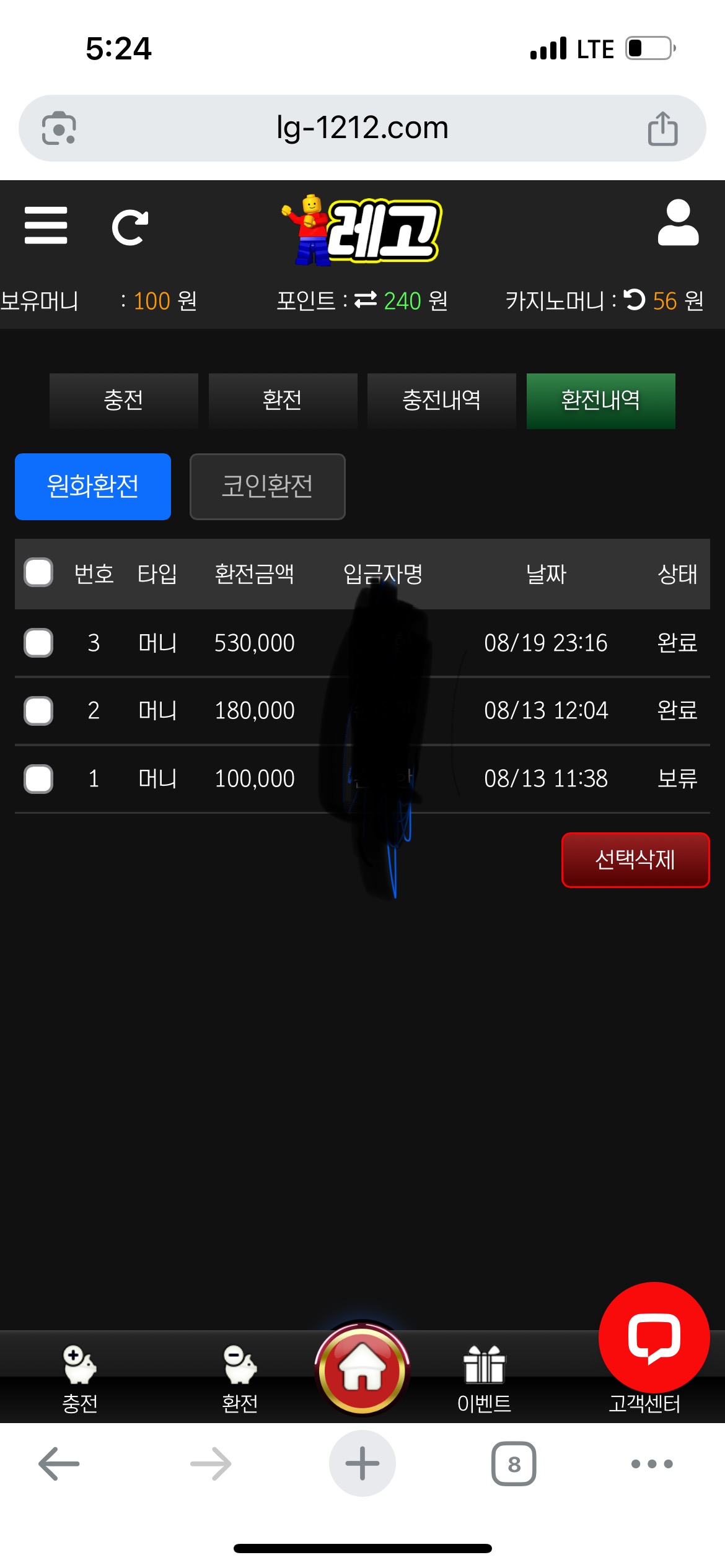Check the select-all checkbox in the table header

38,572
